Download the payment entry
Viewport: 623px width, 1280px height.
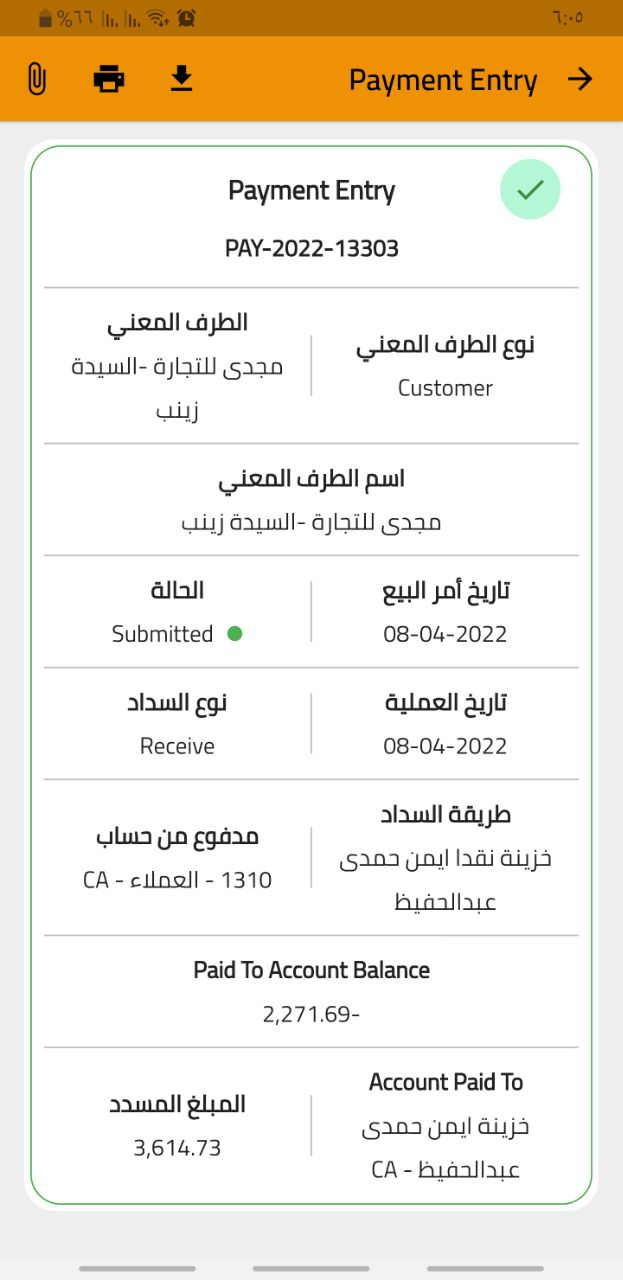[181, 79]
